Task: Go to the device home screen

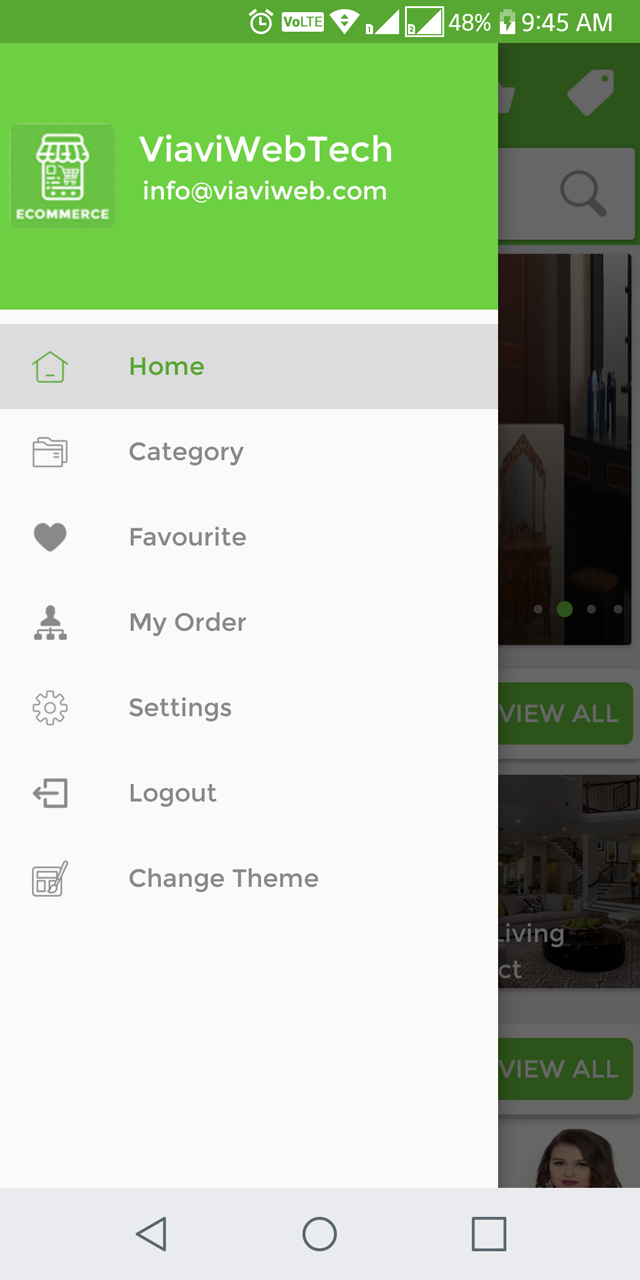Action: tap(320, 1234)
